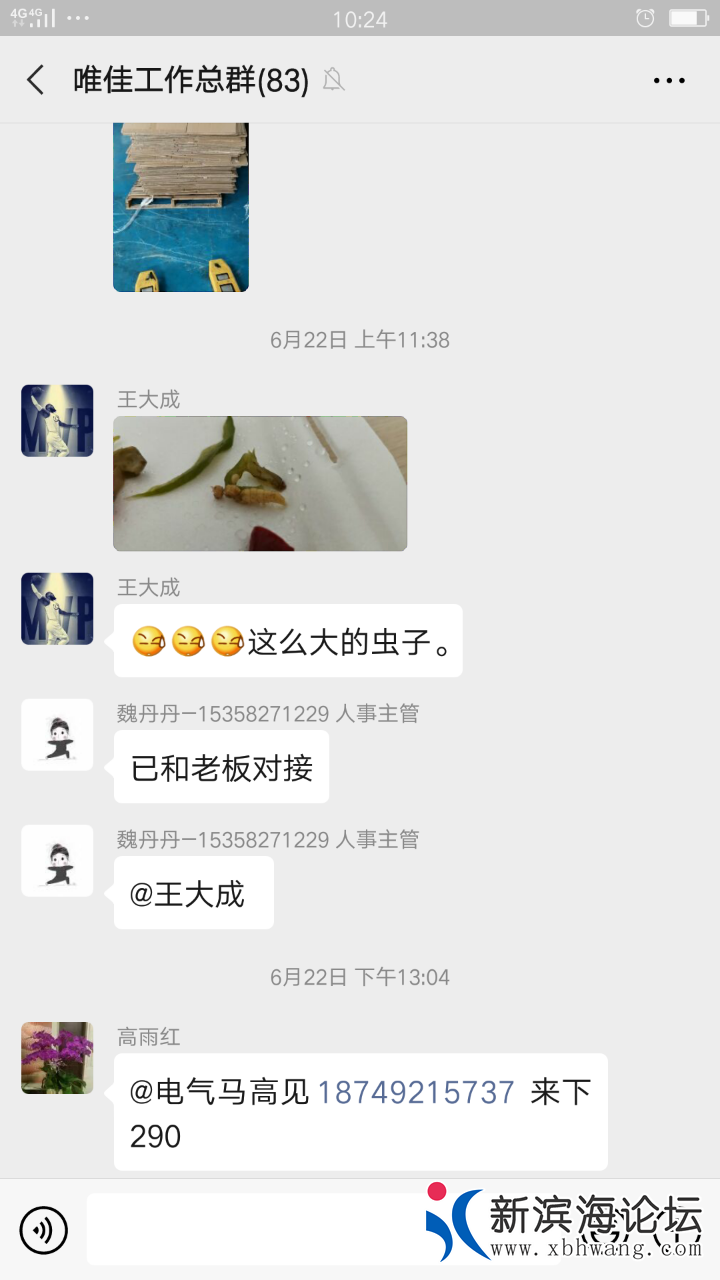
Task: Open 王大成's avatar beside the photo
Action: (57, 421)
